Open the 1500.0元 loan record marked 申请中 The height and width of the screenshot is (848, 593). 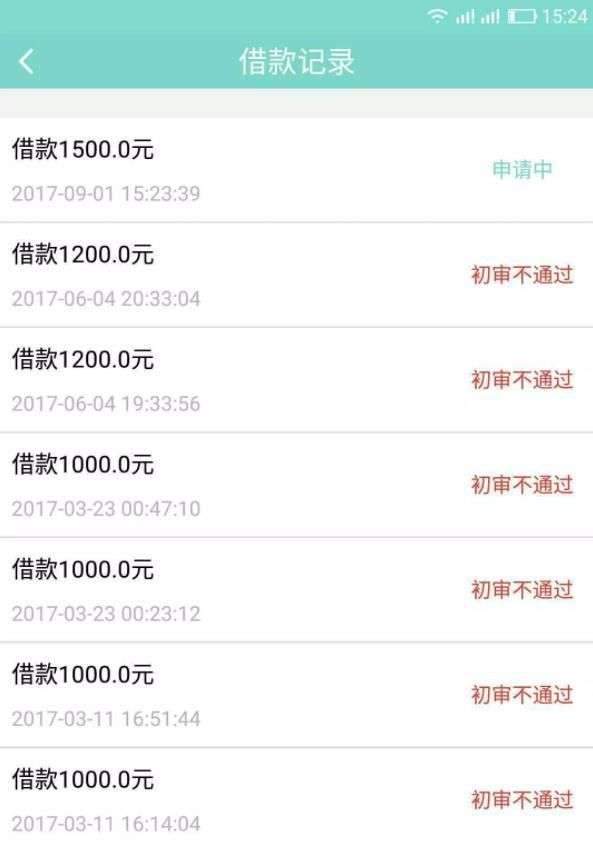[x=296, y=170]
